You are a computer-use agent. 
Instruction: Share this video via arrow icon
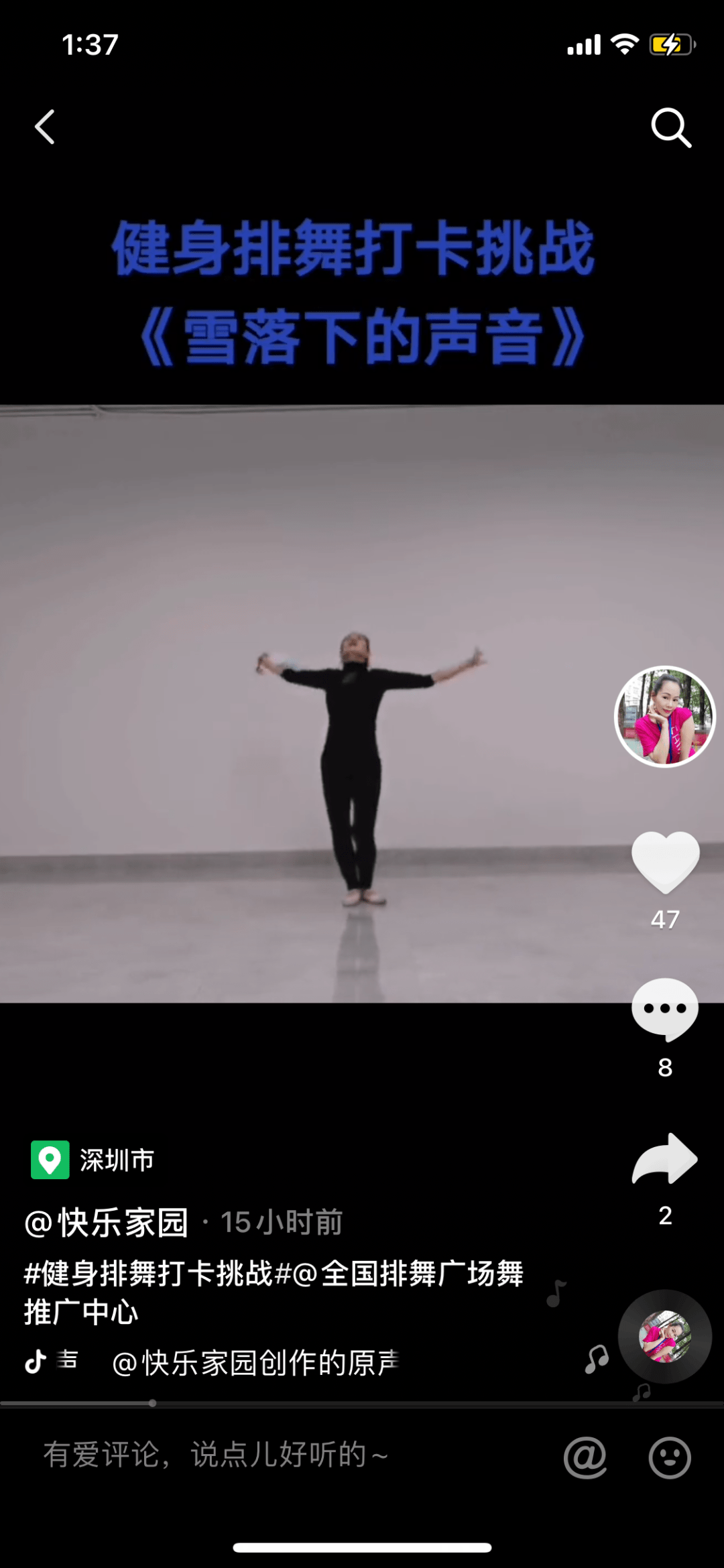(665, 1158)
